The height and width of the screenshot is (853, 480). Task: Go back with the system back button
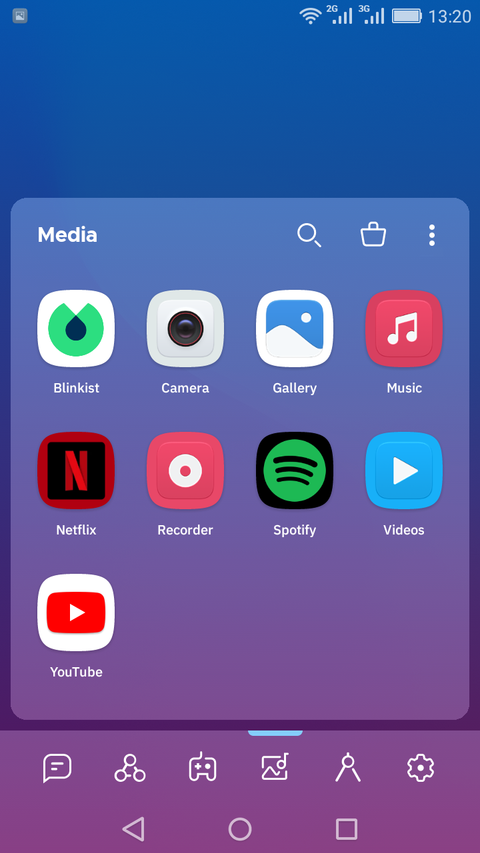pos(133,829)
